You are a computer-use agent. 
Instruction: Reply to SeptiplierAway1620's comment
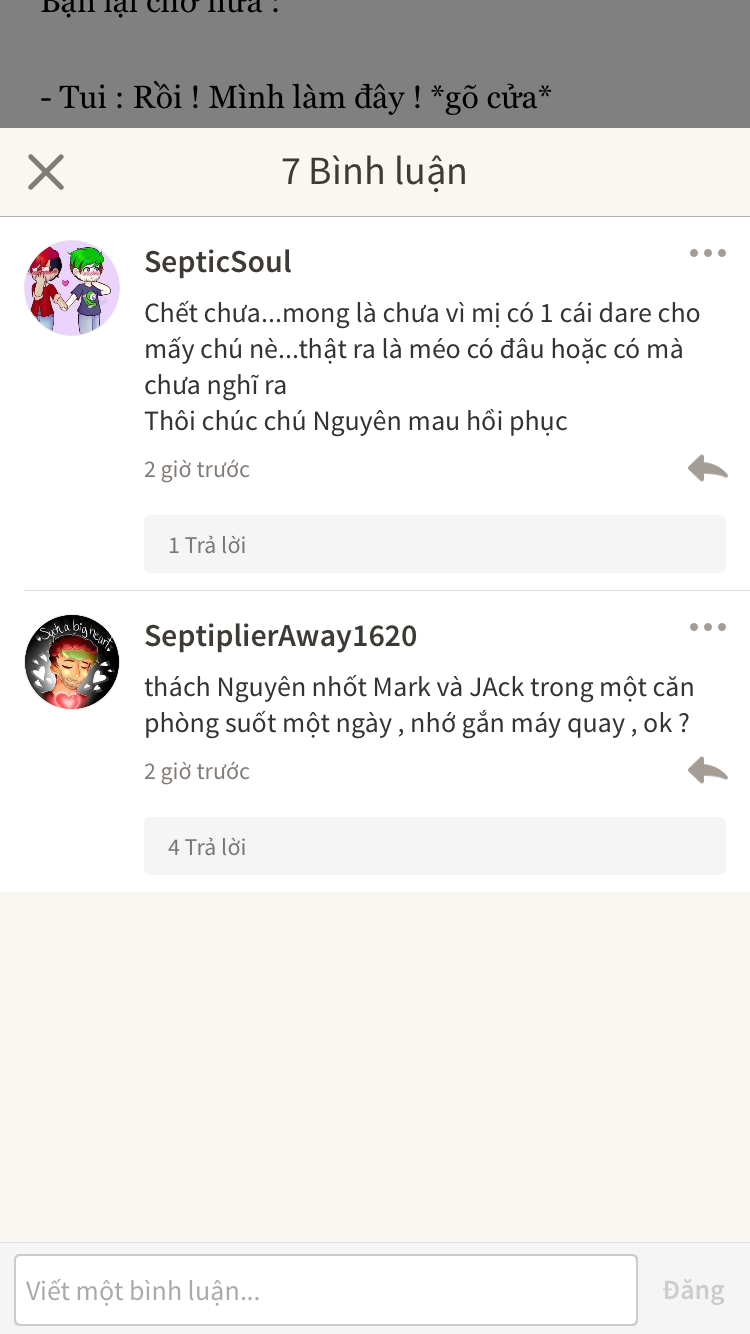tap(707, 770)
